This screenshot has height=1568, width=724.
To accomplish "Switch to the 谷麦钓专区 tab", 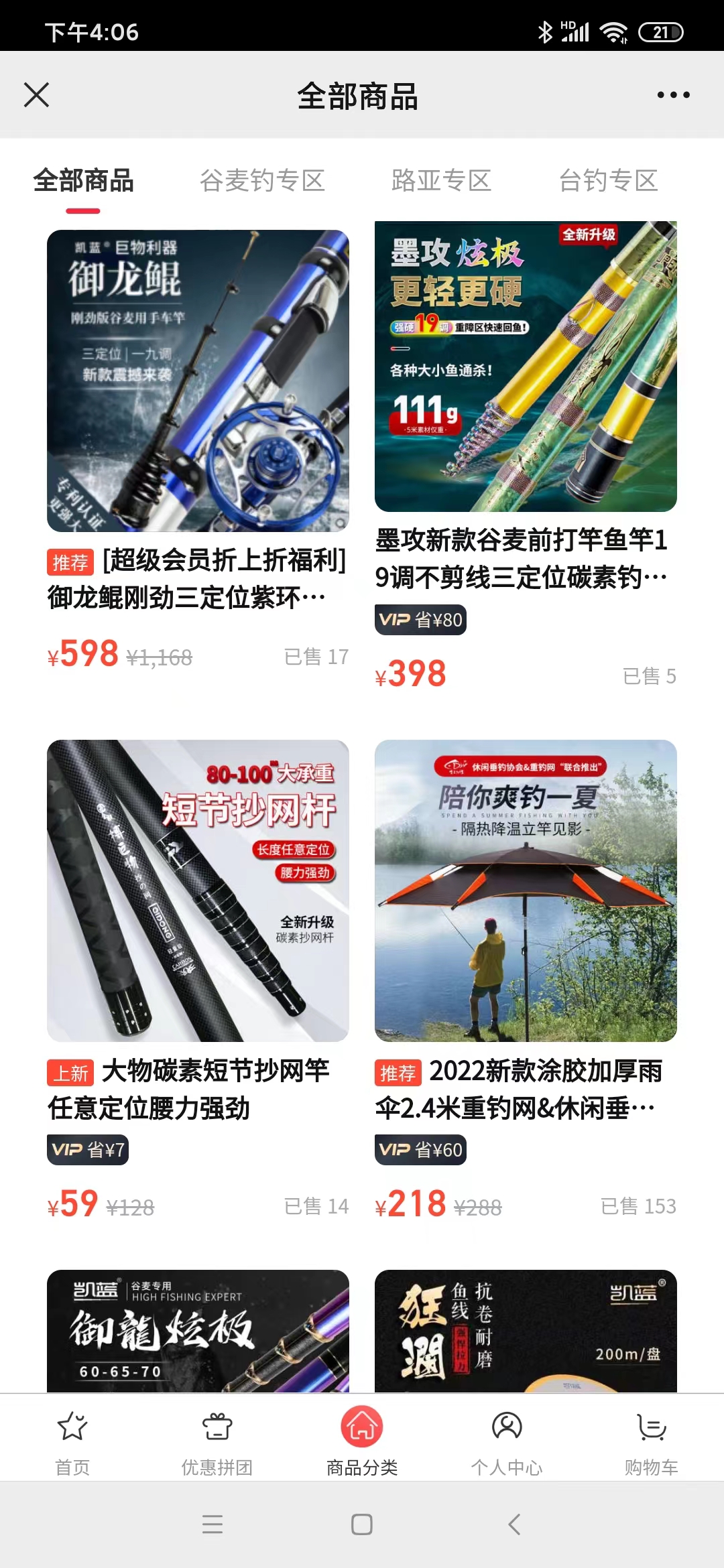I will pos(262,181).
